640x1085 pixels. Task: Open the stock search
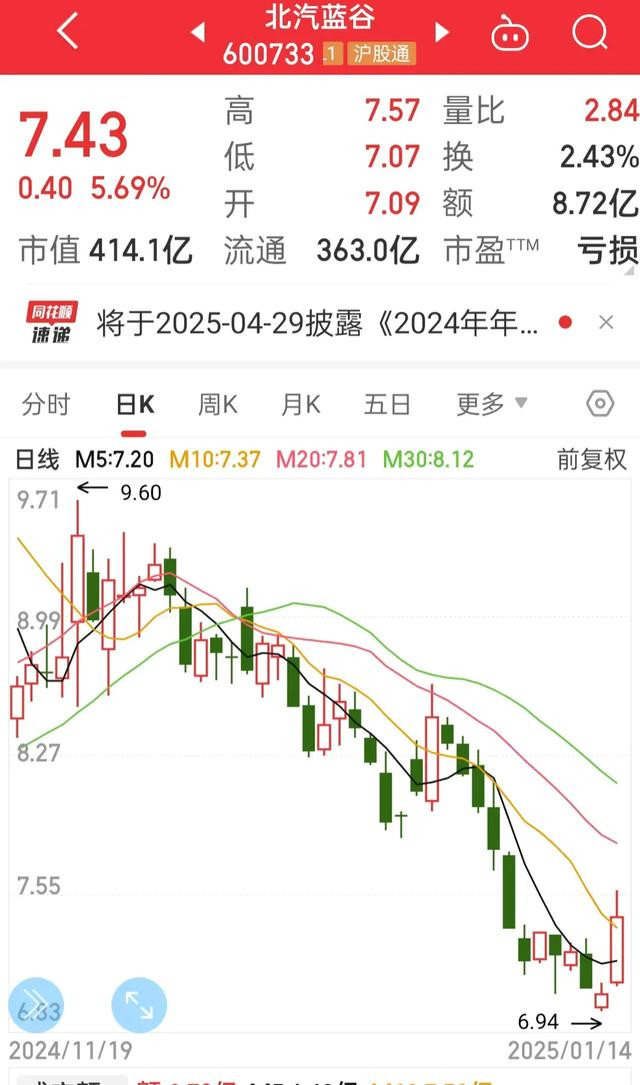pos(590,32)
